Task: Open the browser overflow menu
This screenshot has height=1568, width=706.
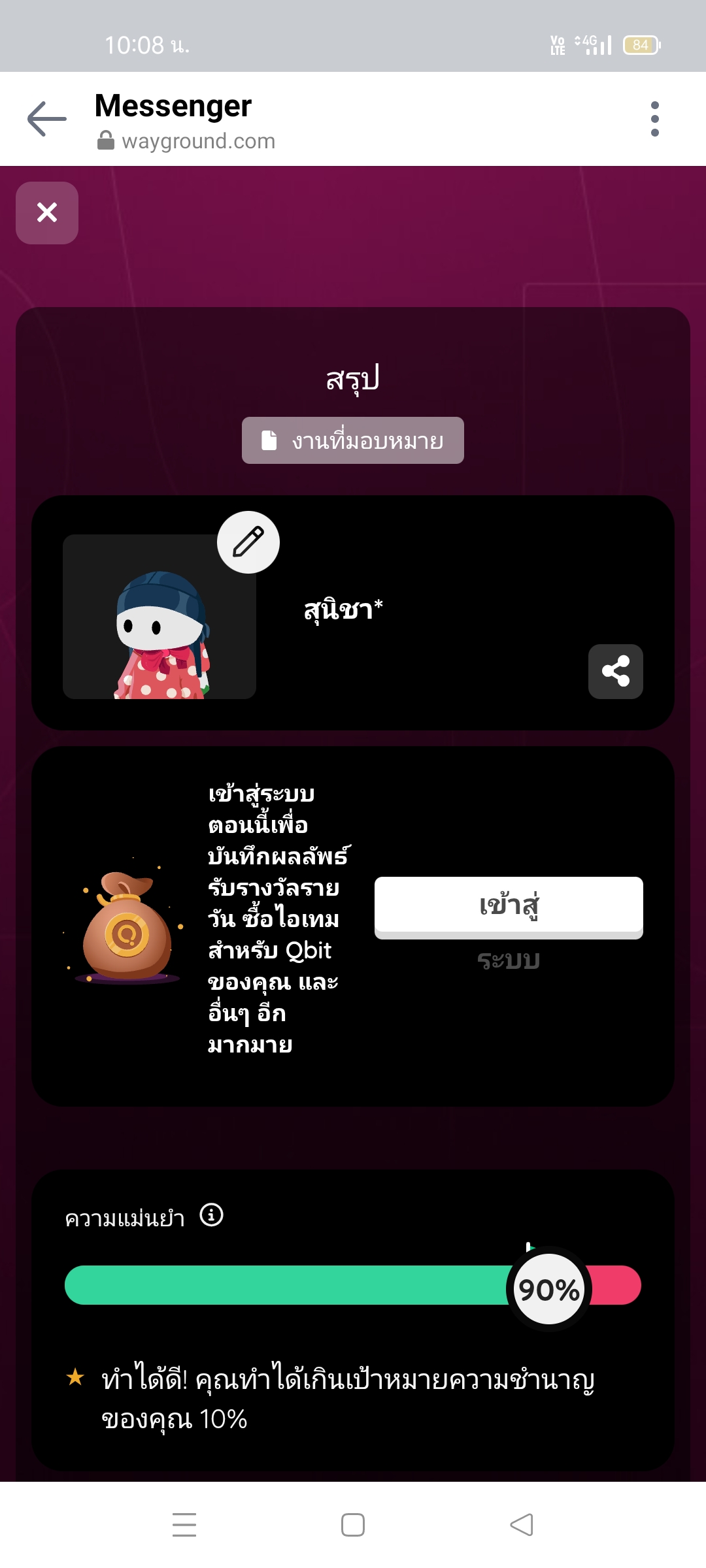Action: pos(654,119)
